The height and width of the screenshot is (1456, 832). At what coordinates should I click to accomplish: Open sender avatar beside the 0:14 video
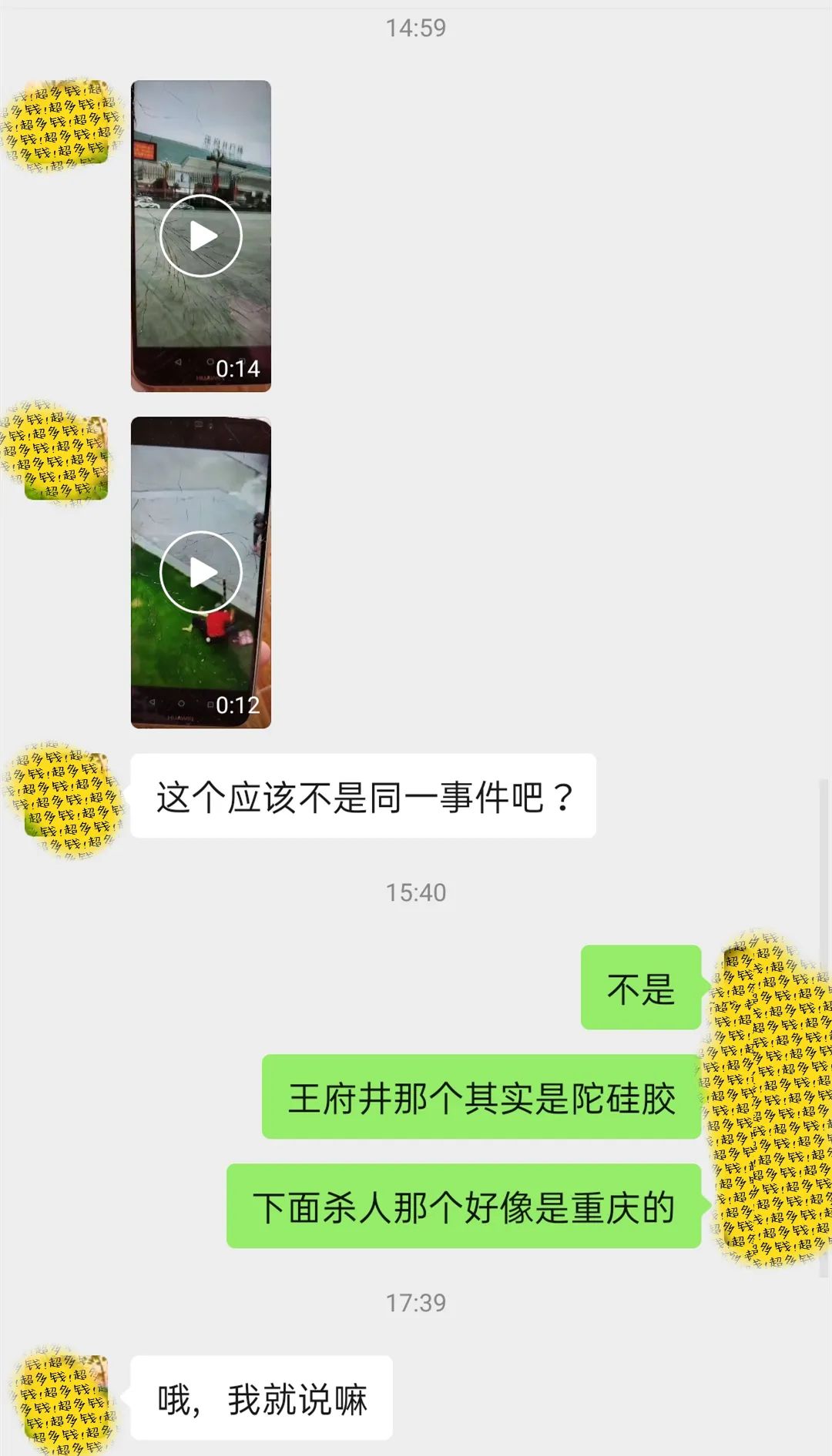(62, 123)
